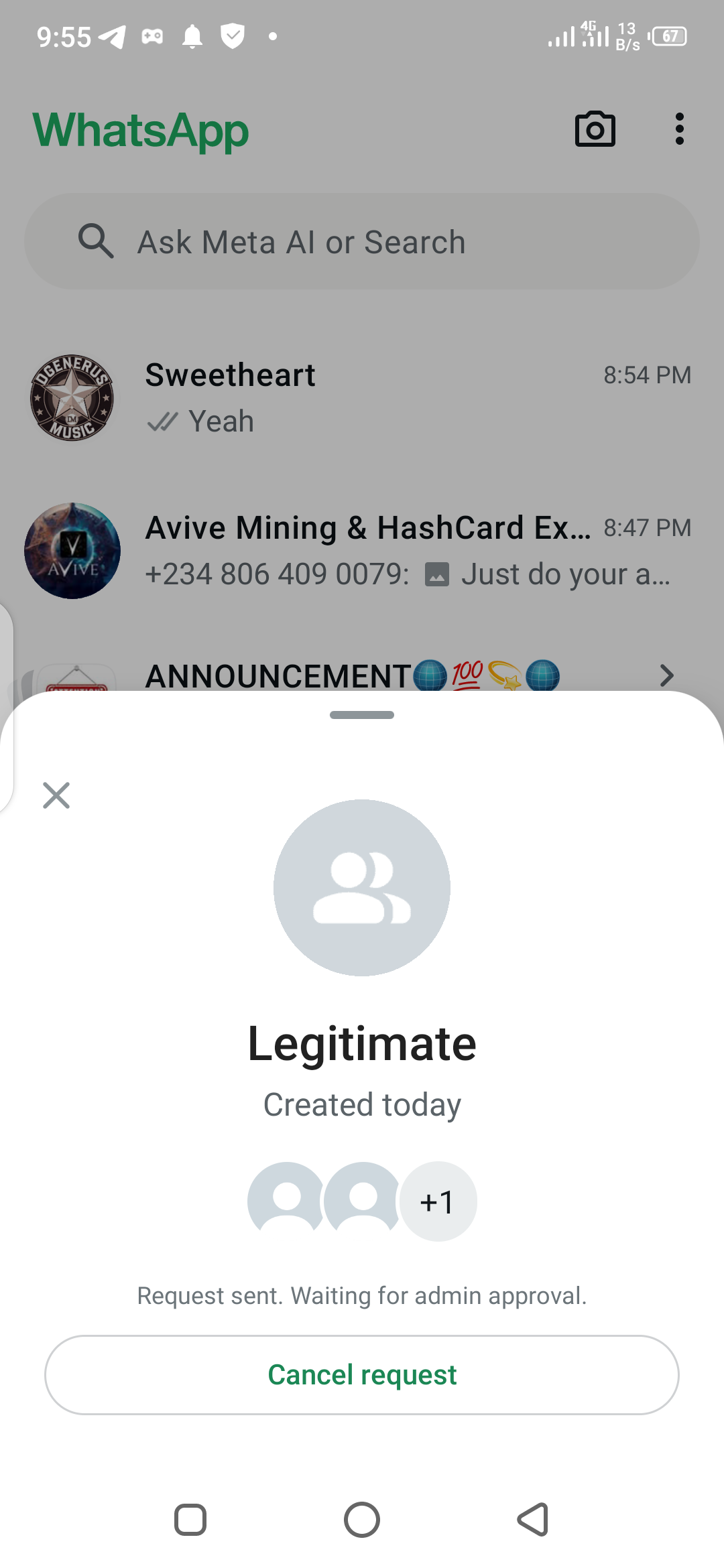Open the Avive Mining & HashCard chat
This screenshot has height=1568, width=724.
click(362, 551)
